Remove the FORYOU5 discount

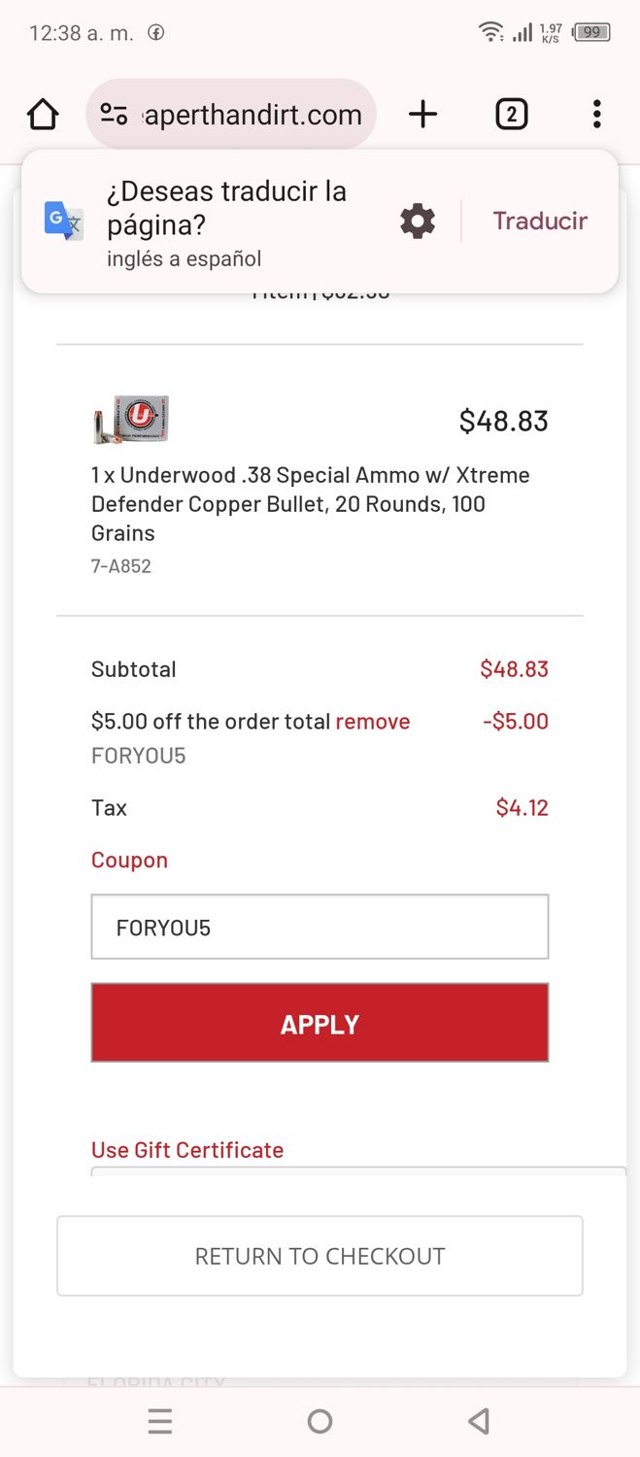[x=372, y=722]
